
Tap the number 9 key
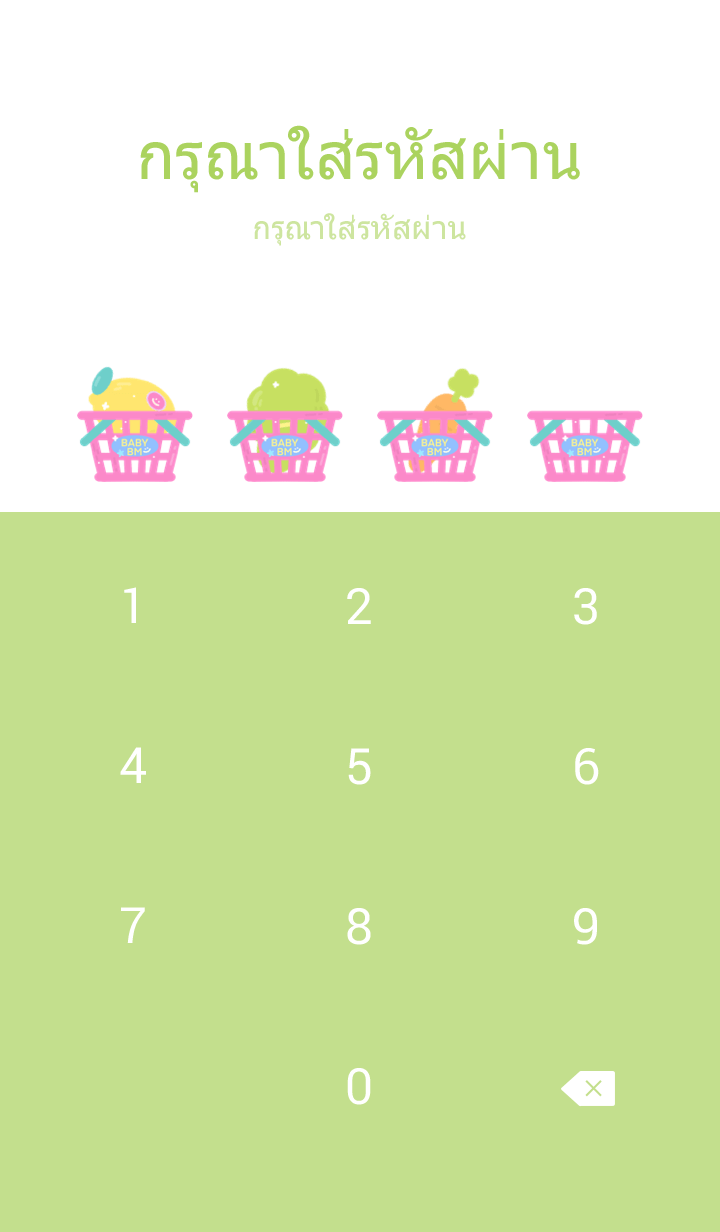coord(586,927)
